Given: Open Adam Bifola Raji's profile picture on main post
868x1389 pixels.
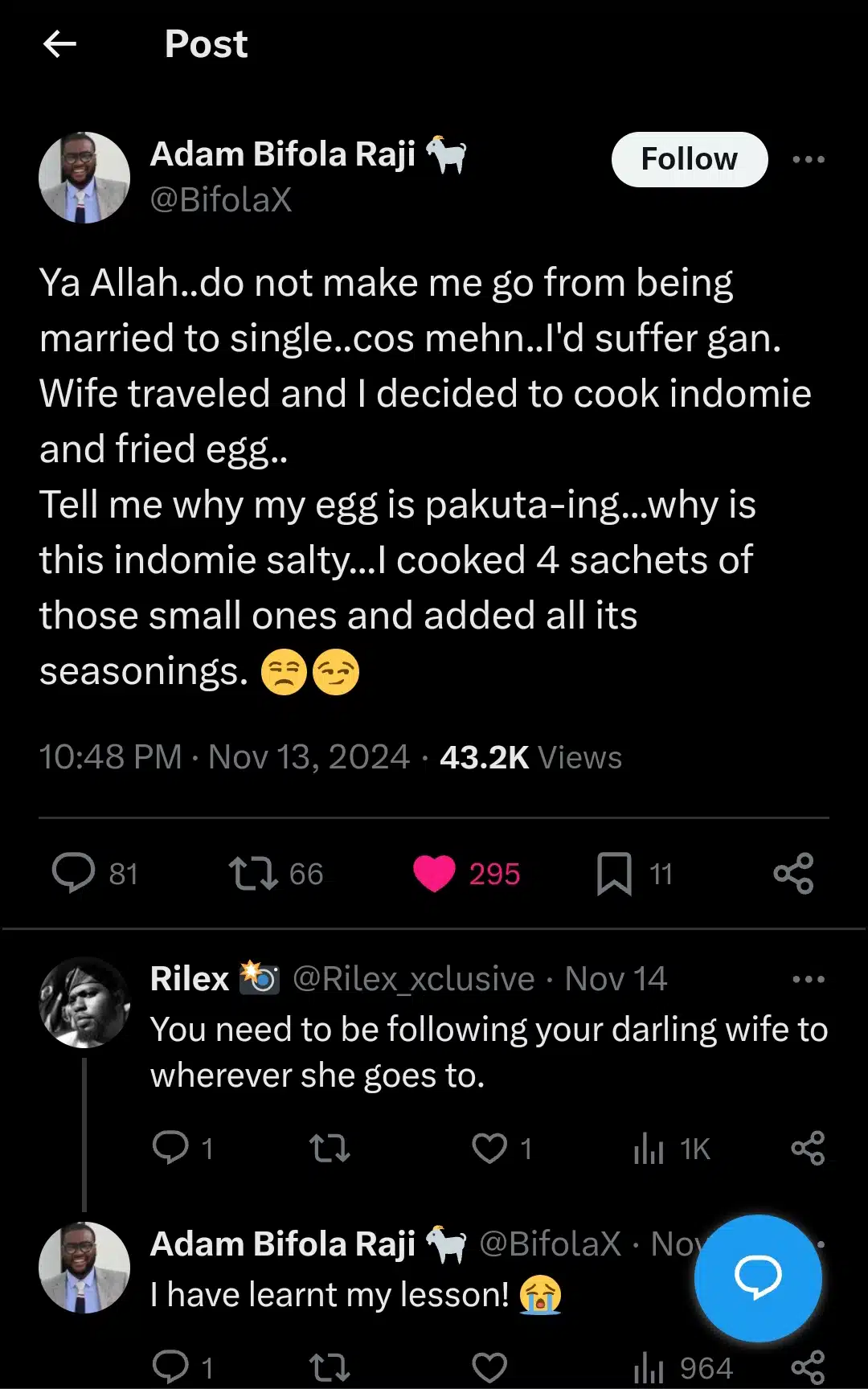Looking at the screenshot, I should (x=84, y=178).
